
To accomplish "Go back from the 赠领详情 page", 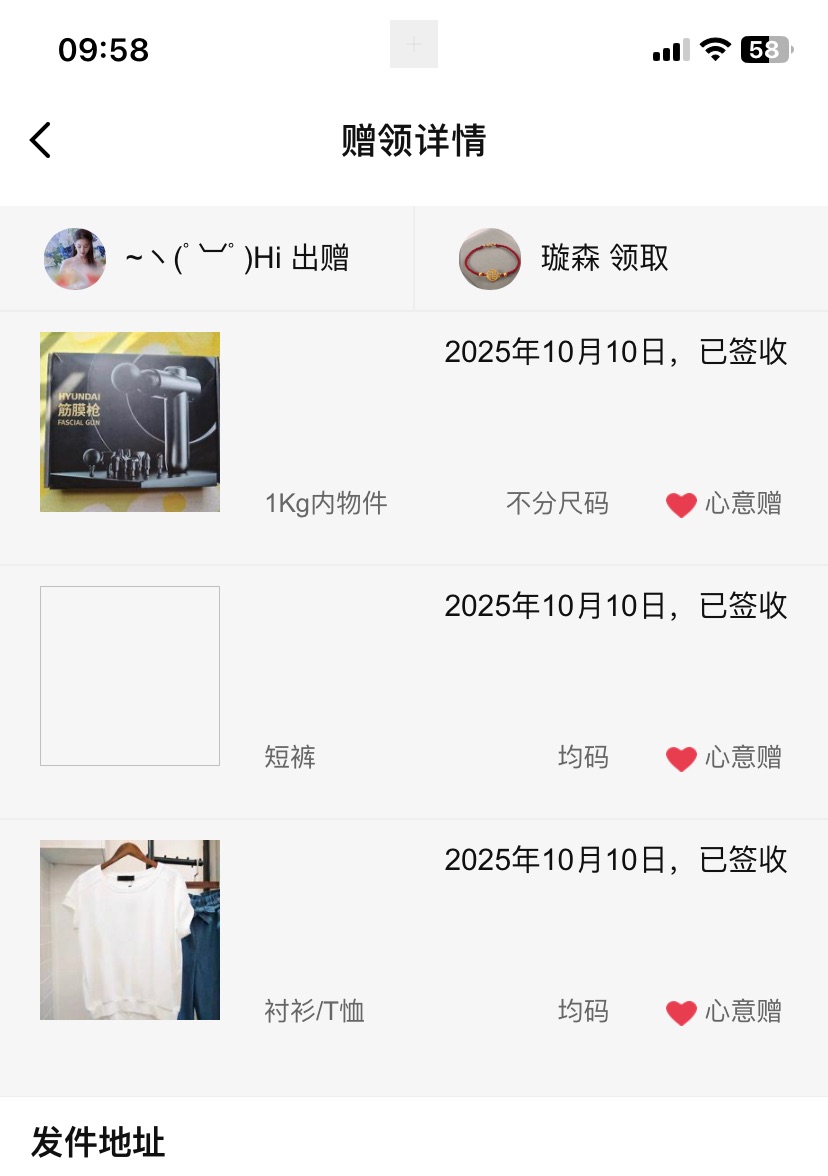I will [x=40, y=141].
